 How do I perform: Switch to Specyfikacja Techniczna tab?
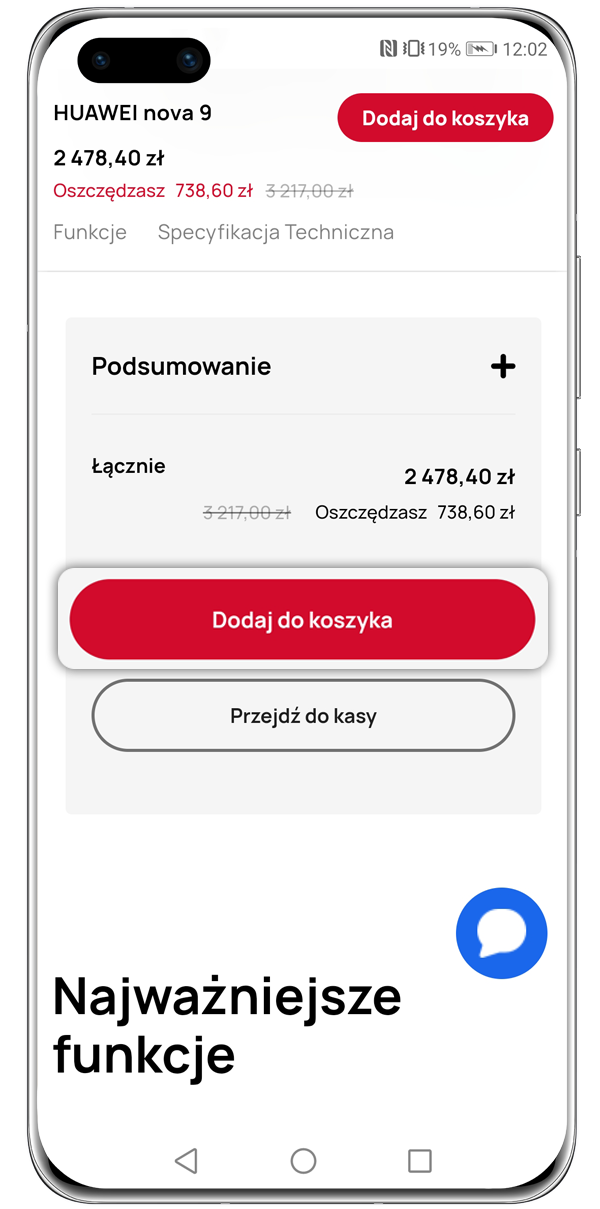275,233
